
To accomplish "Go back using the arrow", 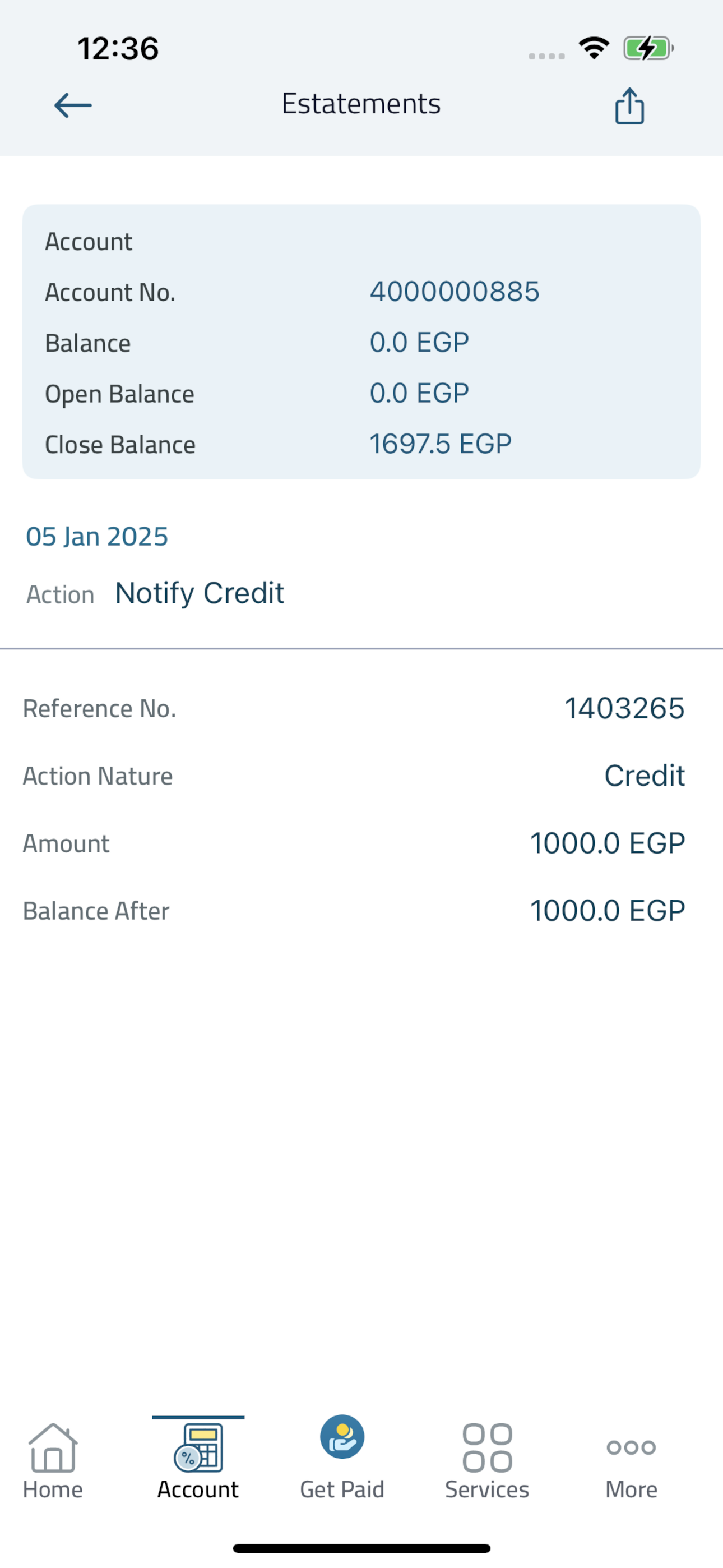I will [73, 105].
